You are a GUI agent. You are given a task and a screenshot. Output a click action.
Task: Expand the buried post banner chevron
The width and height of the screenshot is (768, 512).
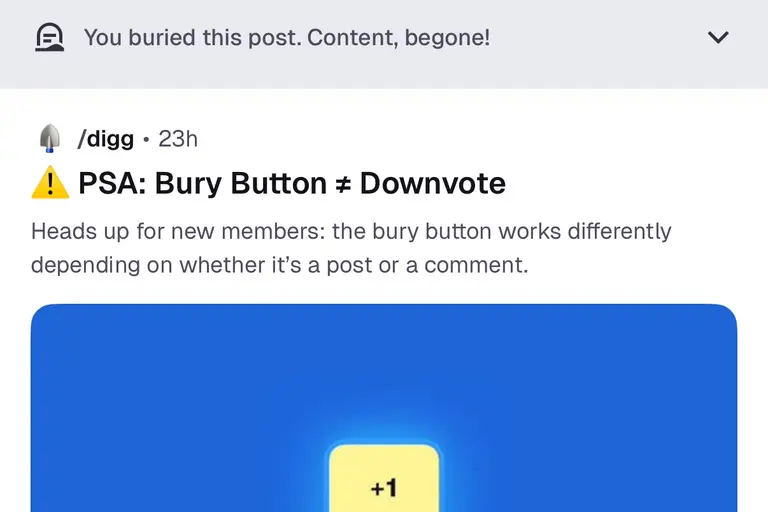pyautogui.click(x=718, y=38)
